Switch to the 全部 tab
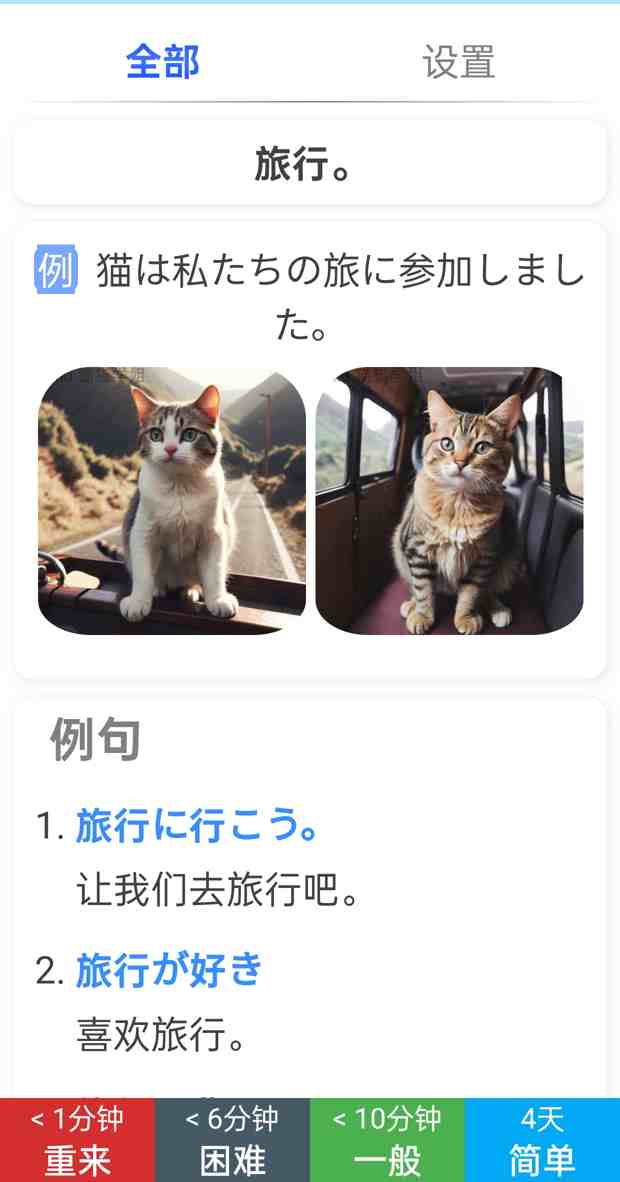The image size is (620, 1182). (x=162, y=62)
